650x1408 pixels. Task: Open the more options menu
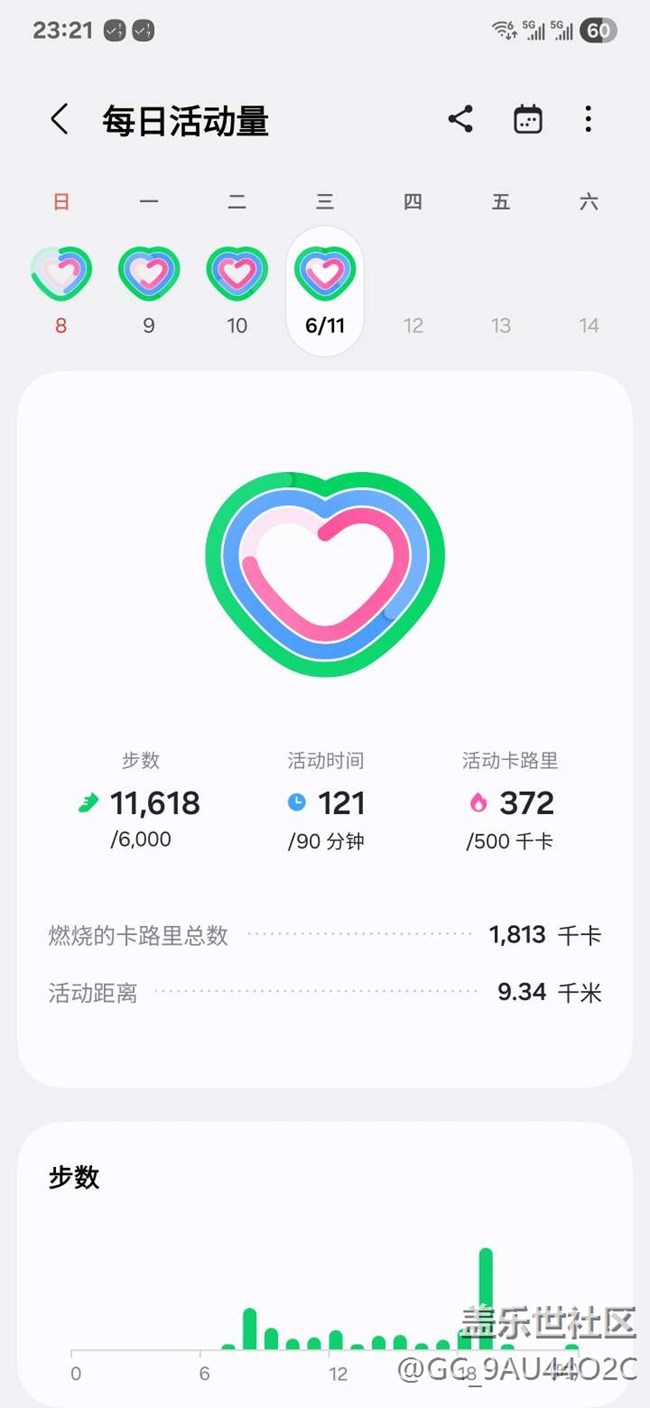coord(588,119)
